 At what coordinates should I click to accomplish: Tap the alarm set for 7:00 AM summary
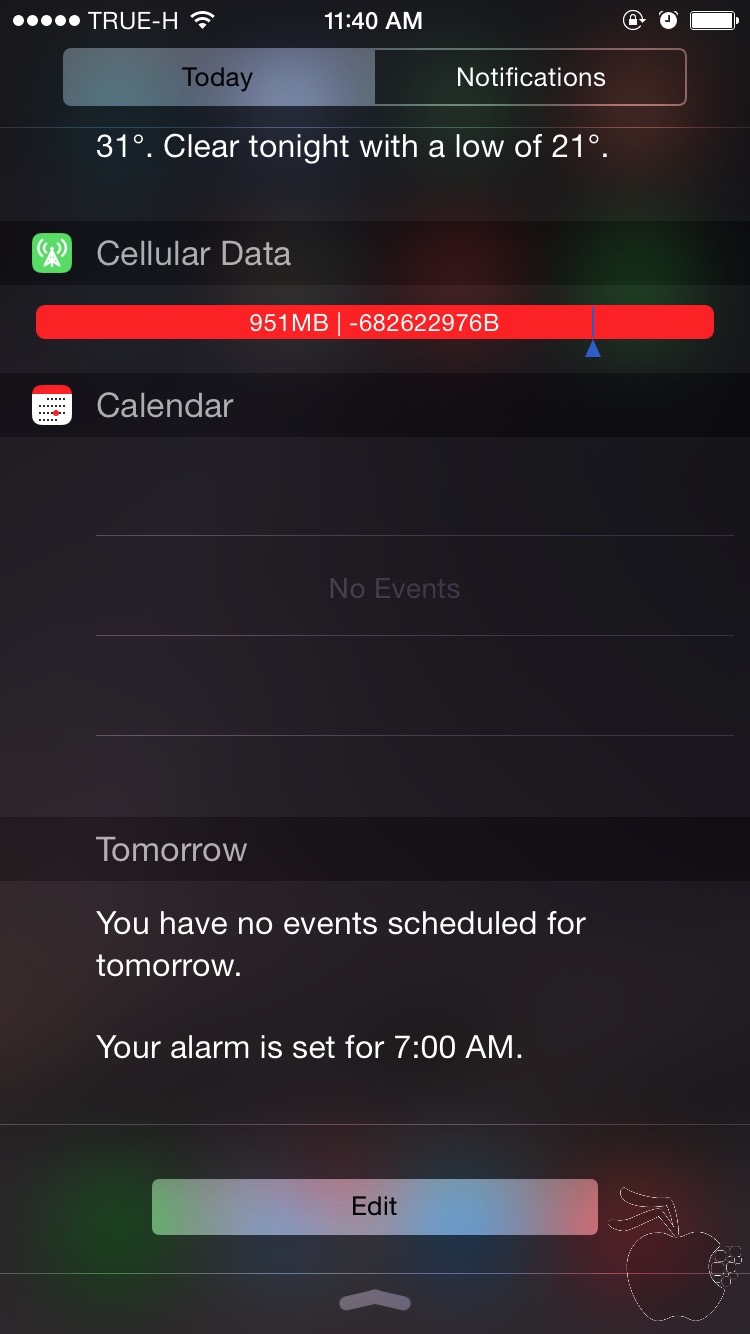click(309, 1047)
